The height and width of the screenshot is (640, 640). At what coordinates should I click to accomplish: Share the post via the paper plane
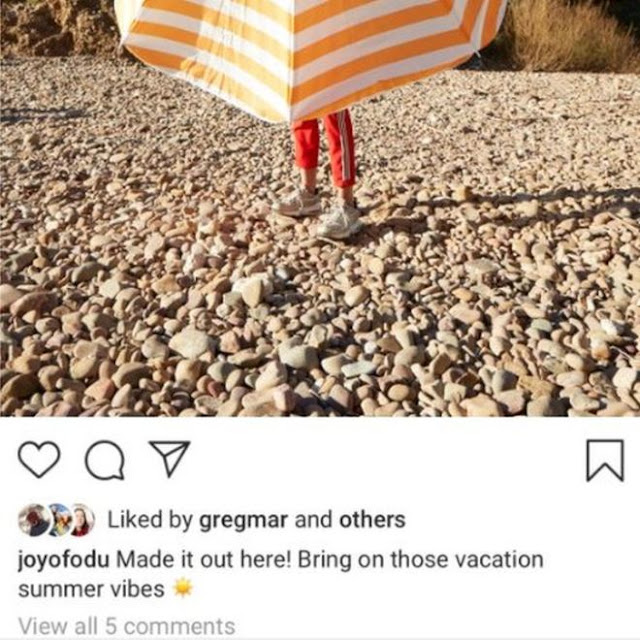(x=168, y=458)
